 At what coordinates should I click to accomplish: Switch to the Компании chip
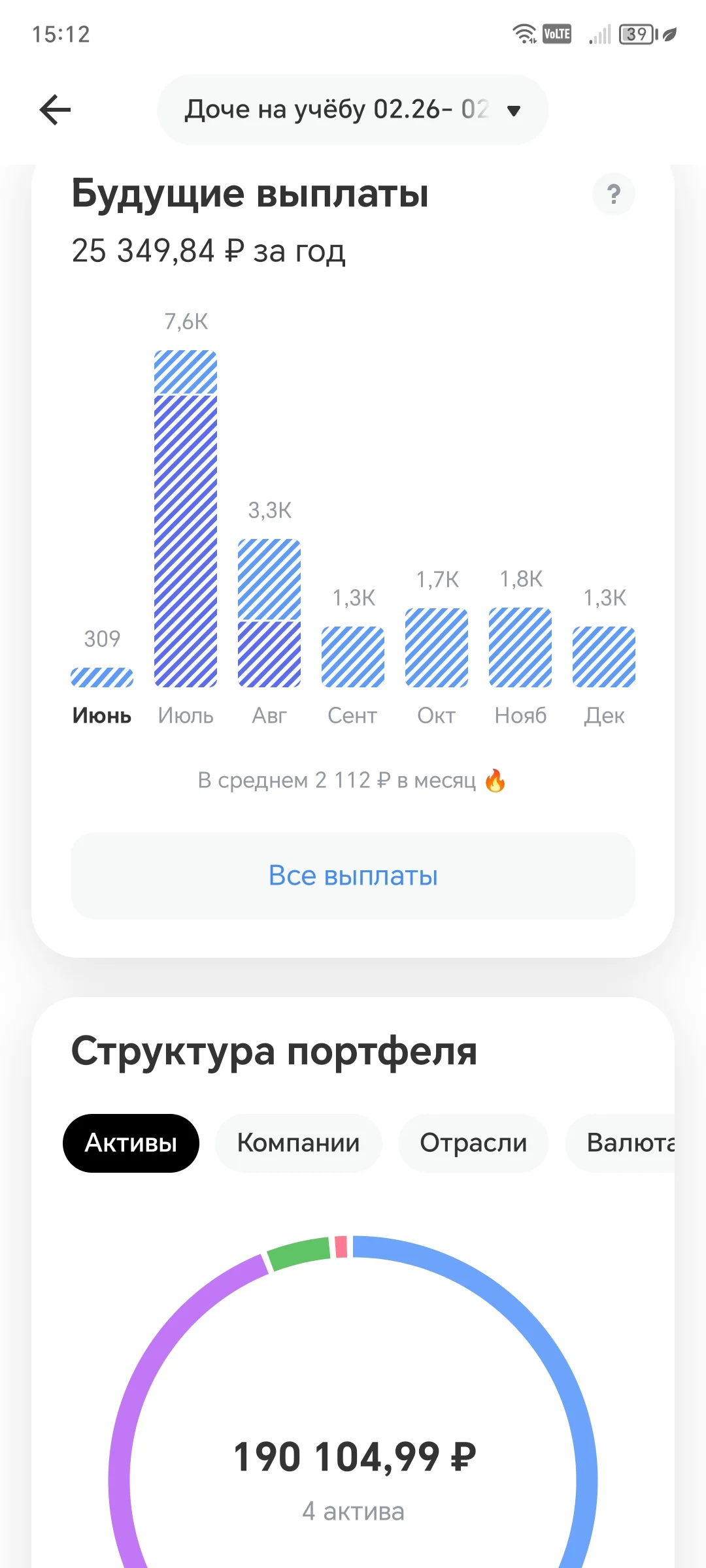click(298, 1143)
